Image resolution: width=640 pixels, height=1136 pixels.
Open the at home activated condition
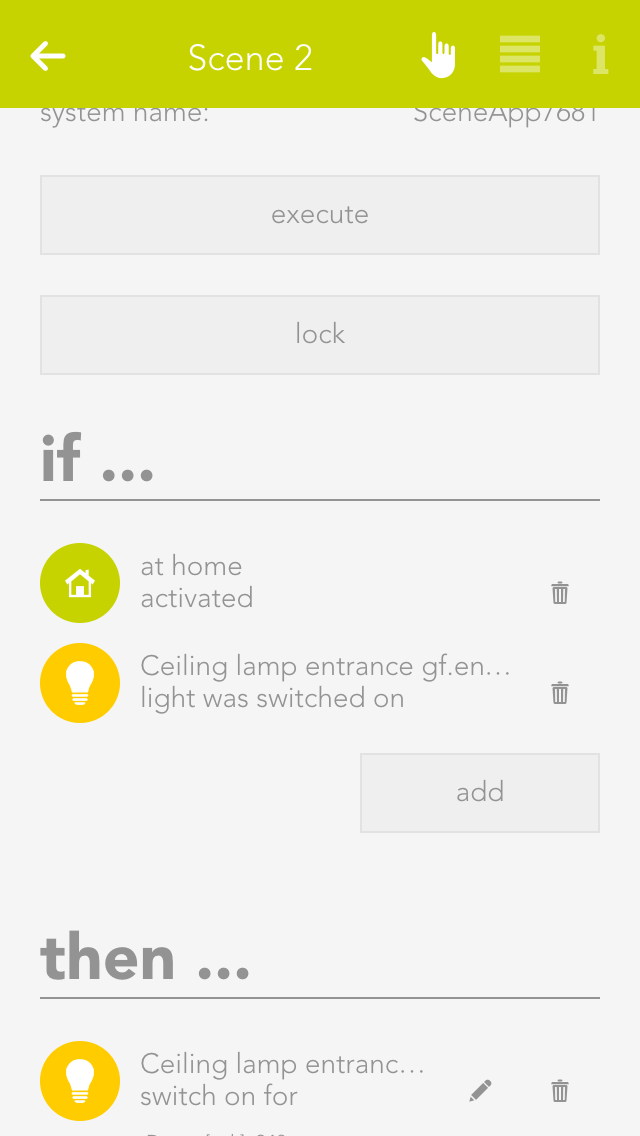[x=196, y=583]
